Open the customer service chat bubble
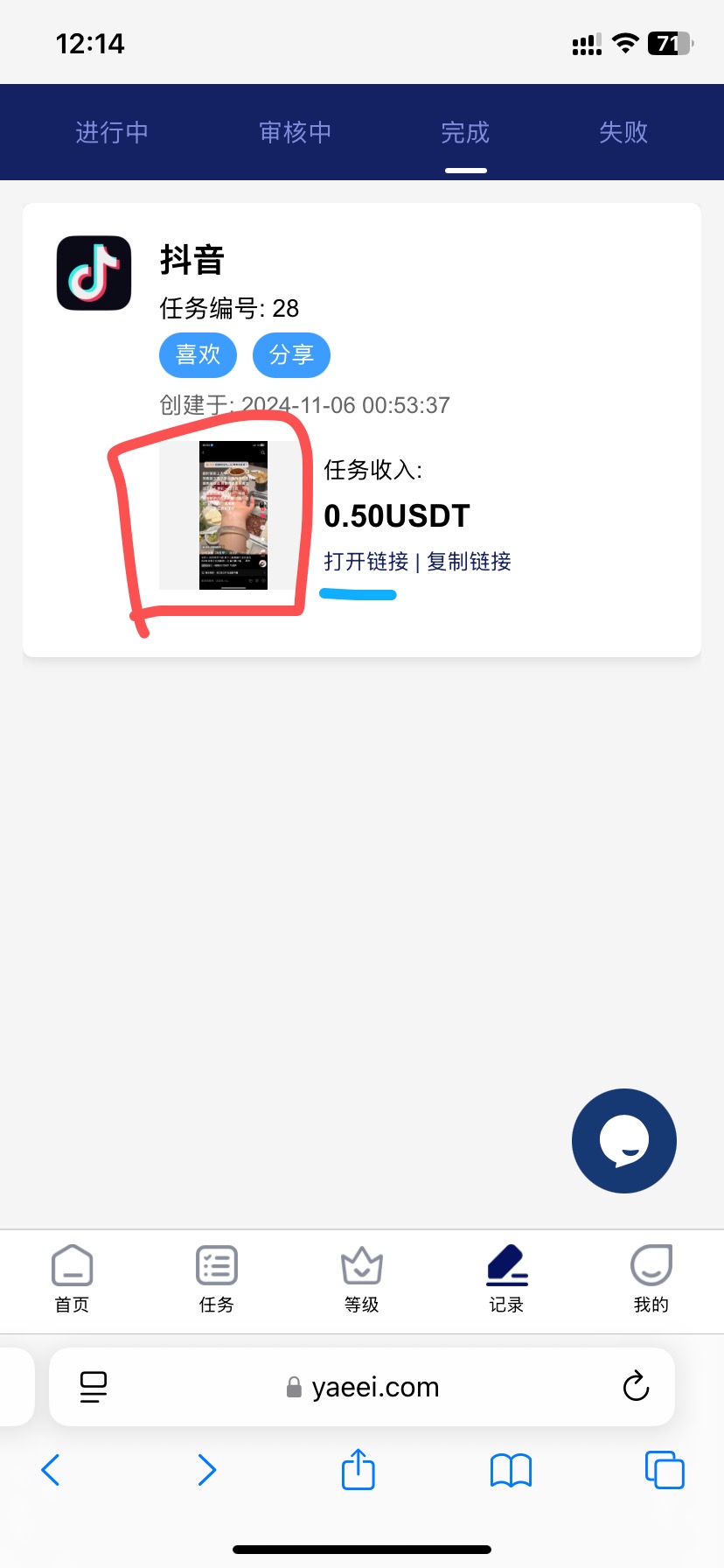The image size is (724, 1568). (623, 1140)
